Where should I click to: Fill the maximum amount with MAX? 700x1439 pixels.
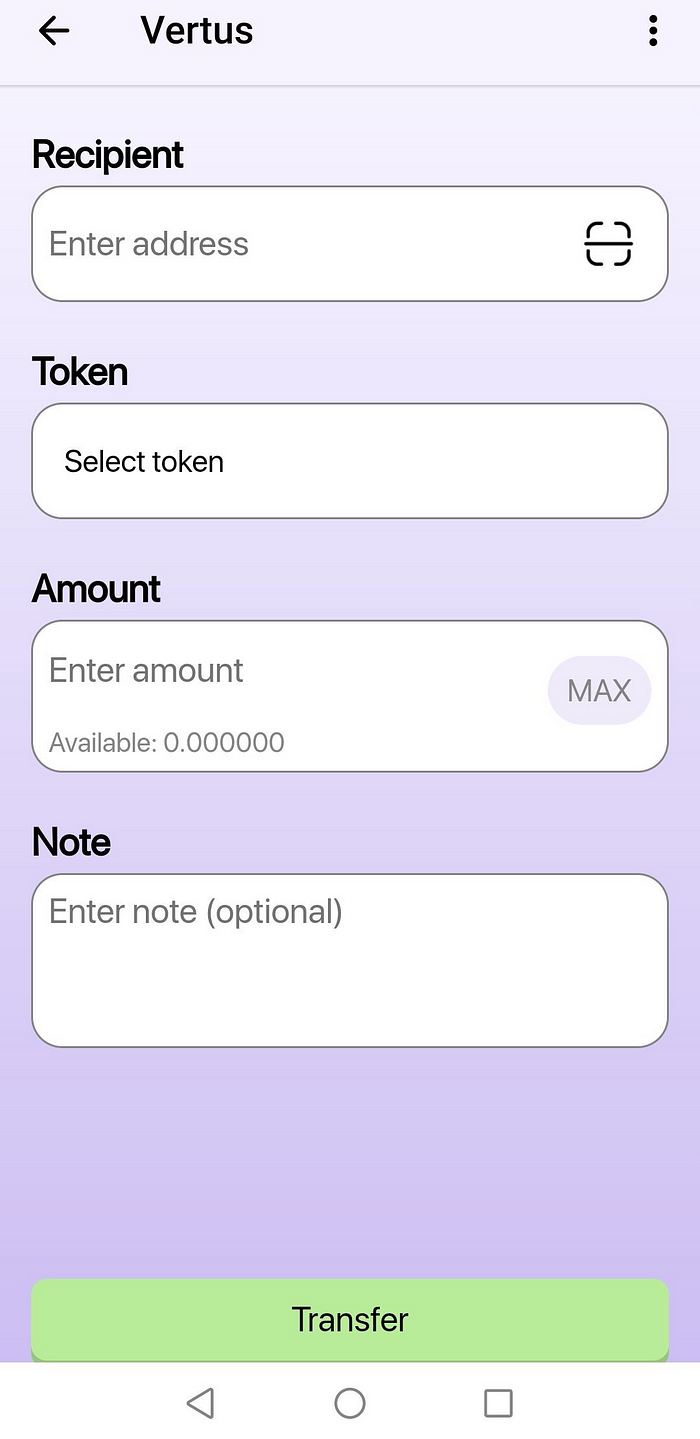[599, 691]
